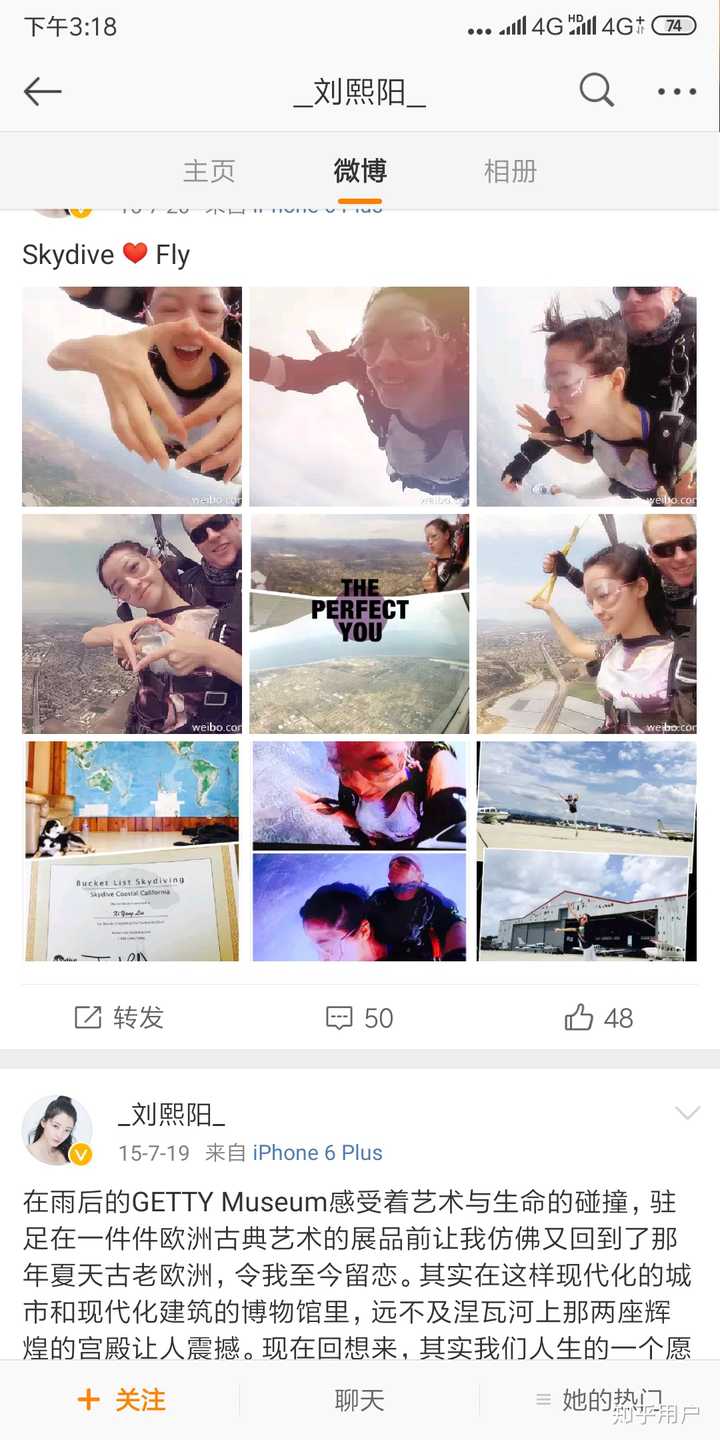
Task: Go back using the top-left arrow
Action: coord(42,92)
